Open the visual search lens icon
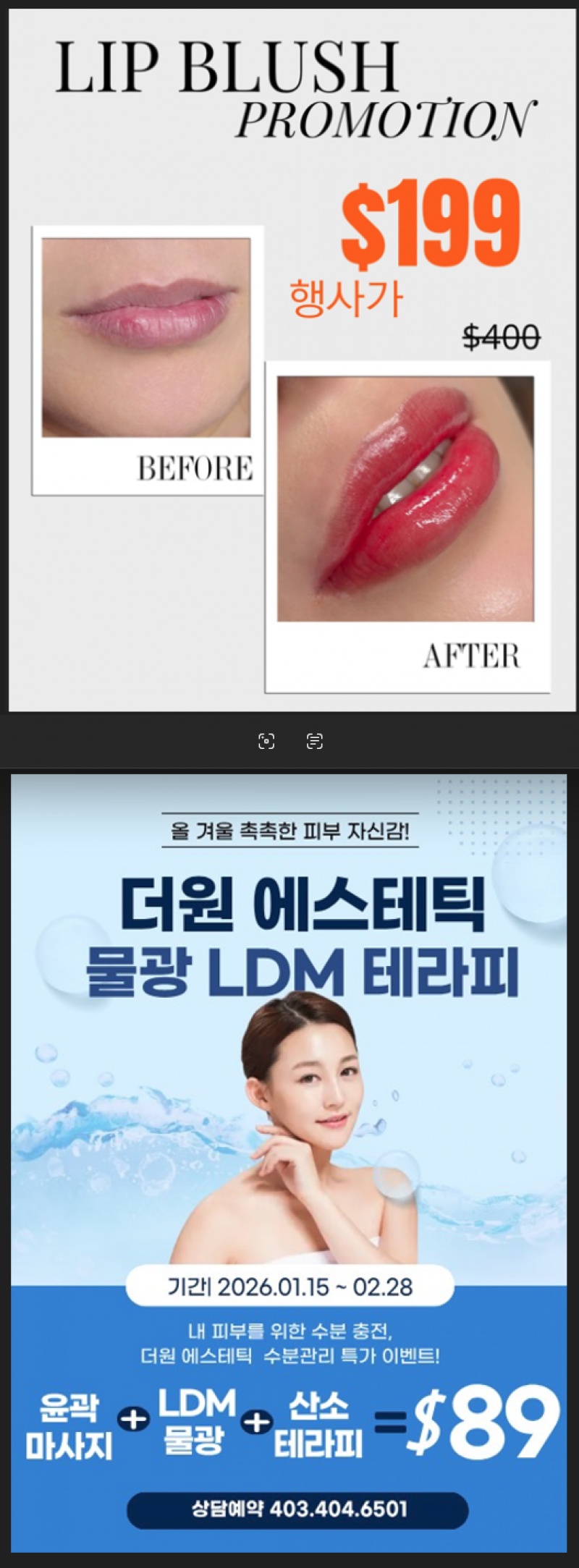 click(266, 741)
